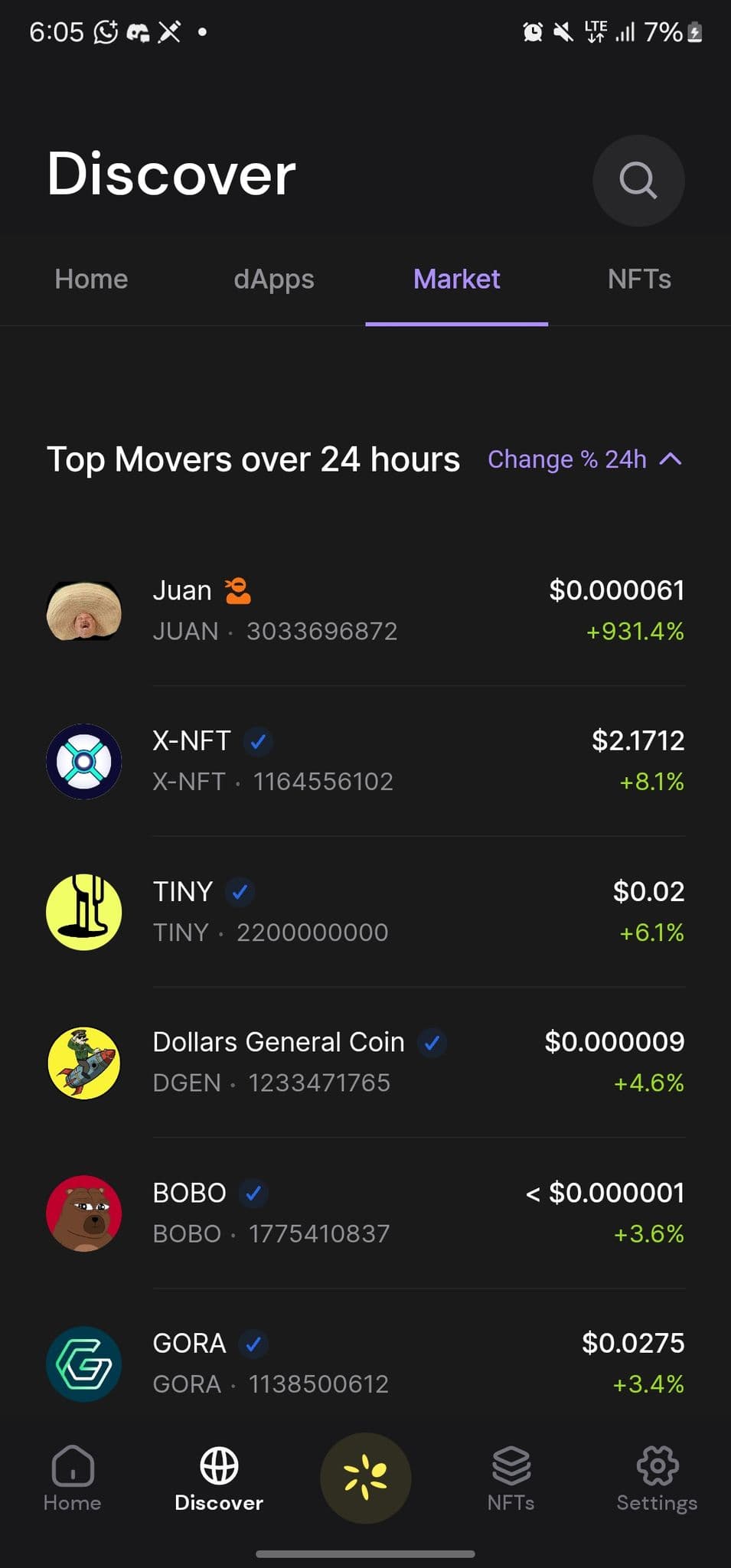Open the GORA asset details
The width and height of the screenshot is (731, 1568).
coord(365,1364)
